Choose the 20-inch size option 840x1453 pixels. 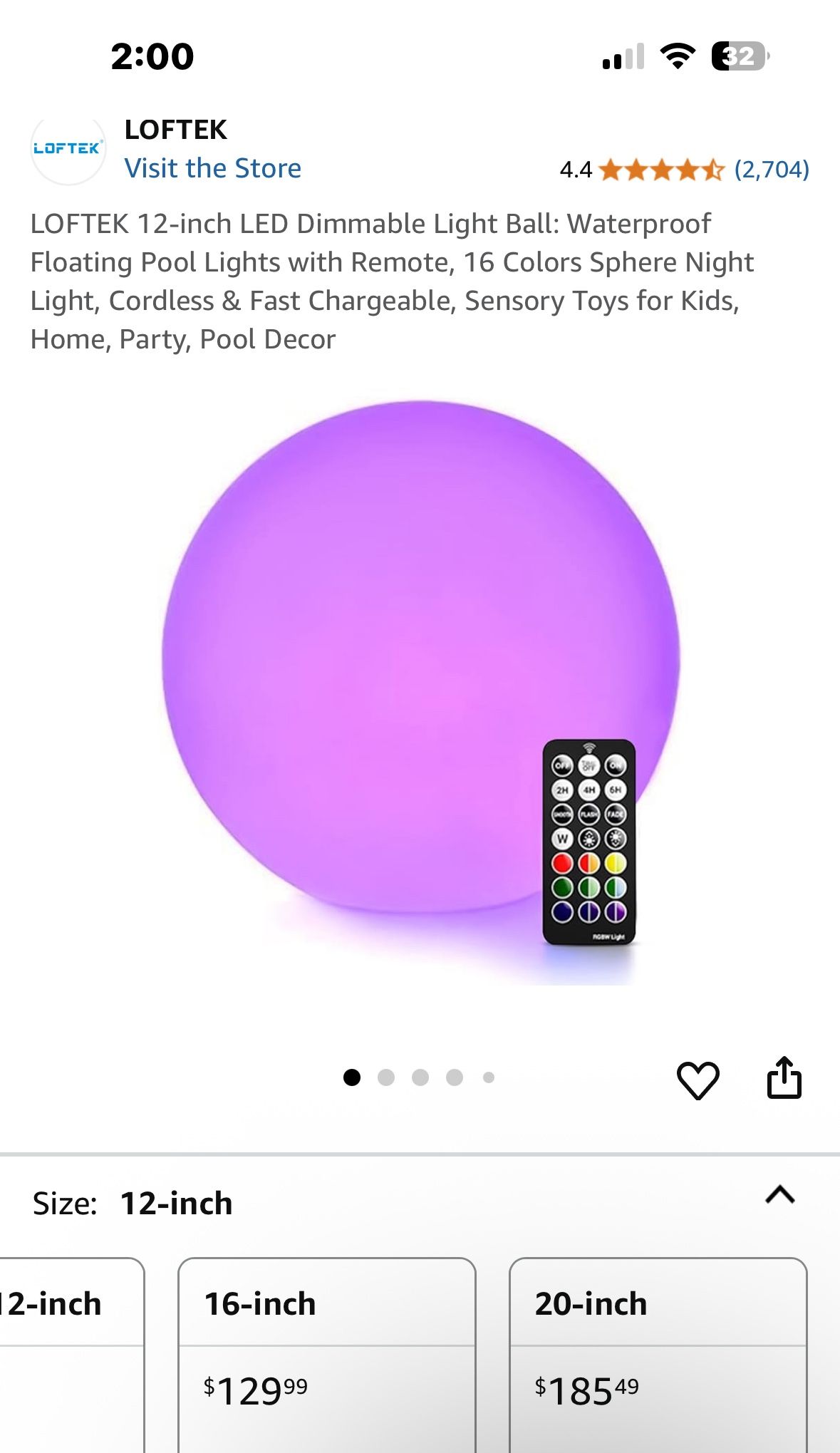[x=658, y=1355]
